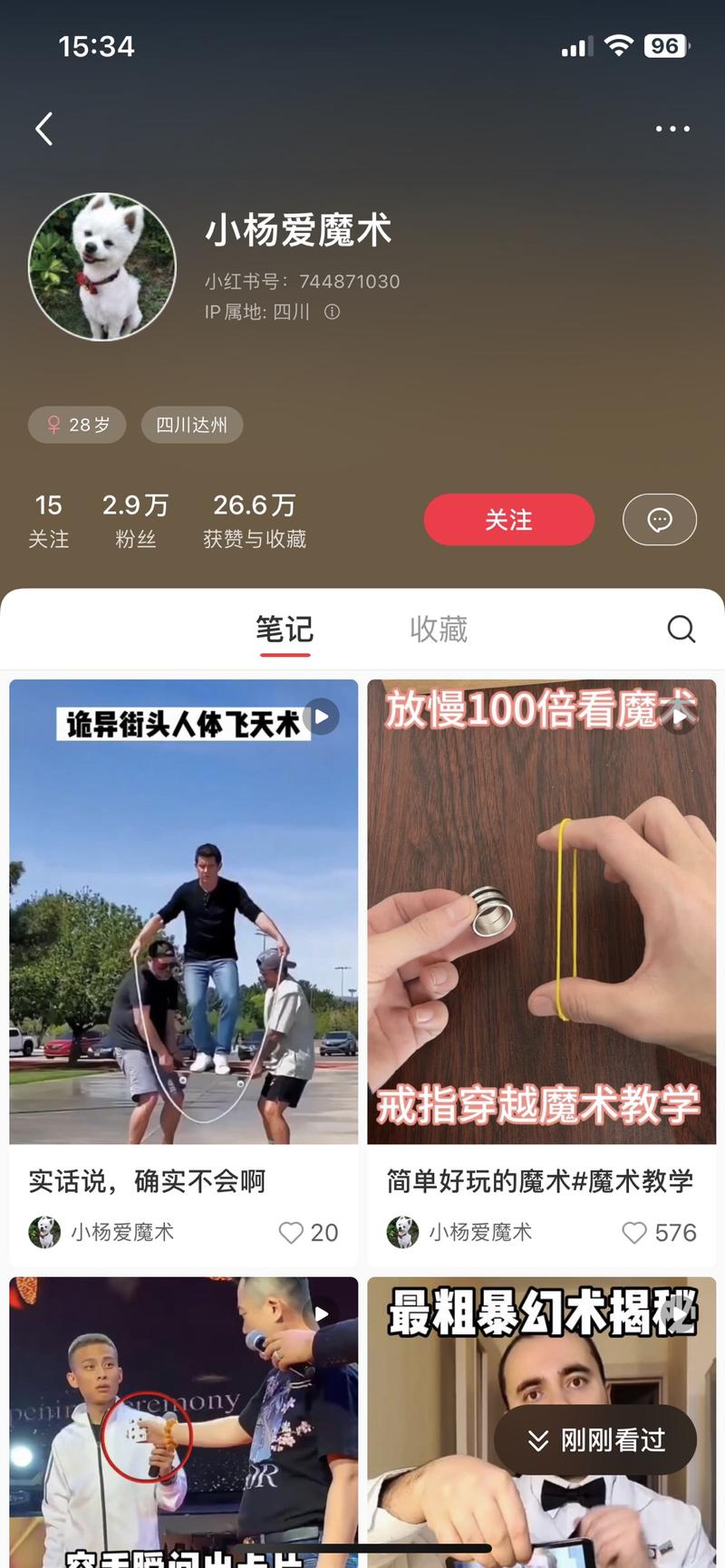Open the three-dot overflow menu

pos(672,129)
